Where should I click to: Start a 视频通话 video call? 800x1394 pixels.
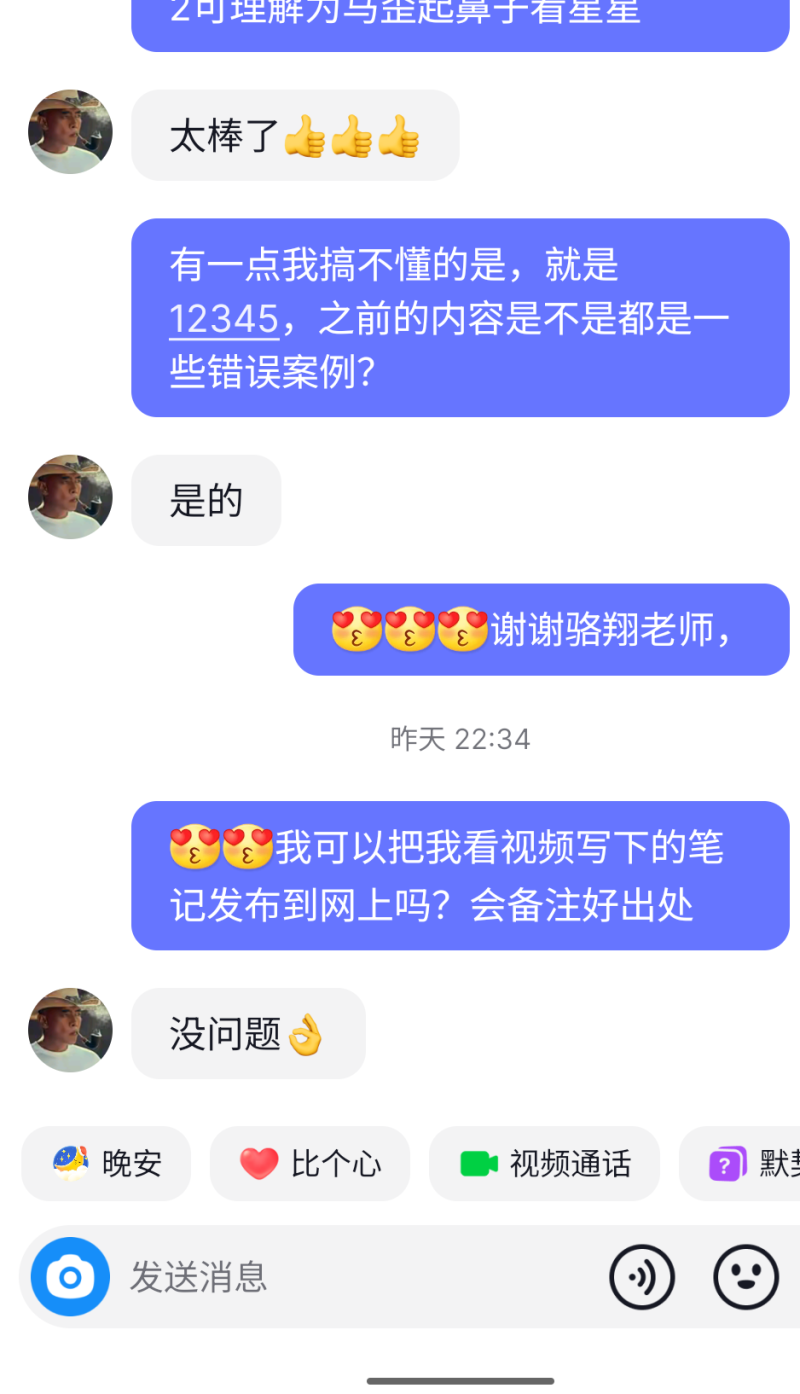544,1163
